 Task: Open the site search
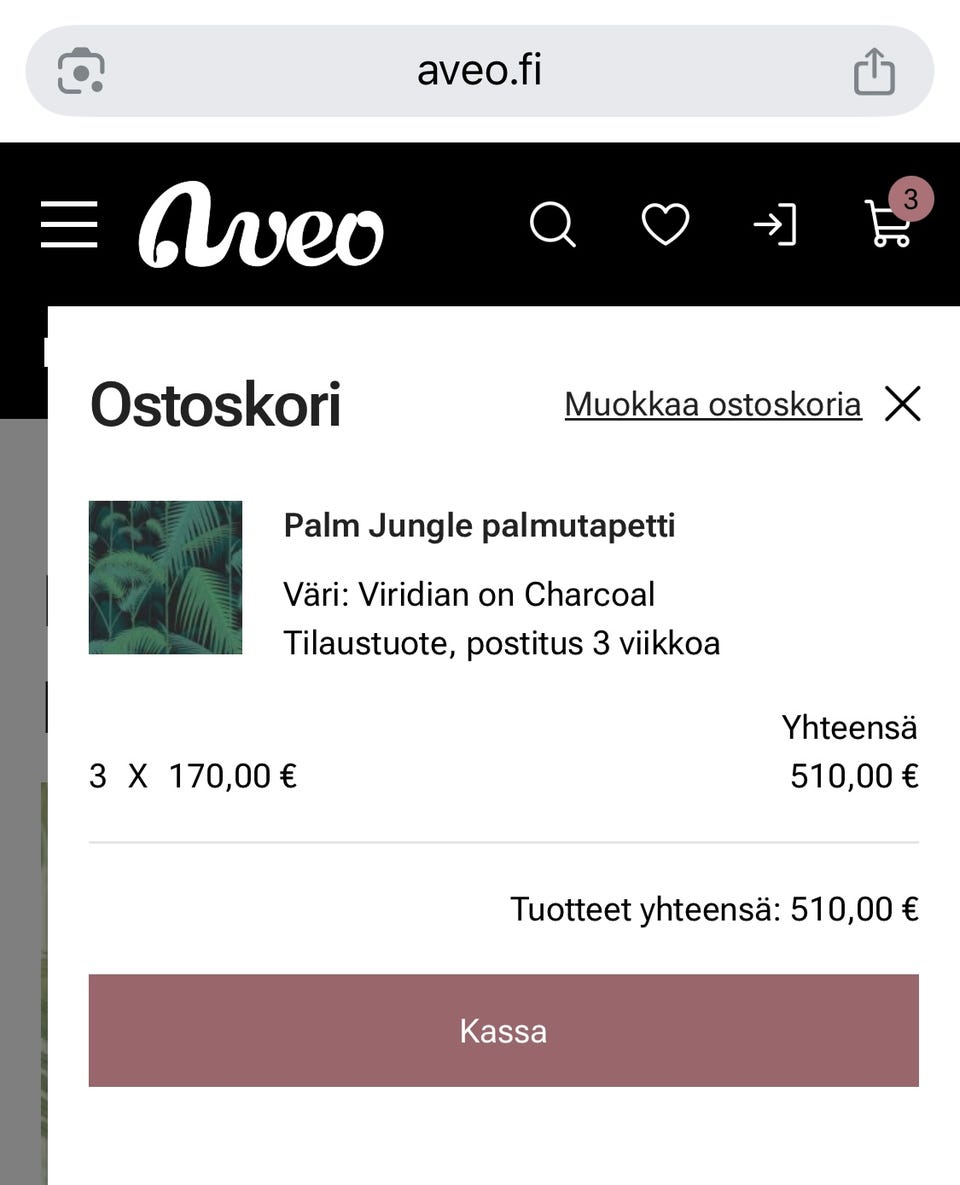[x=552, y=224]
